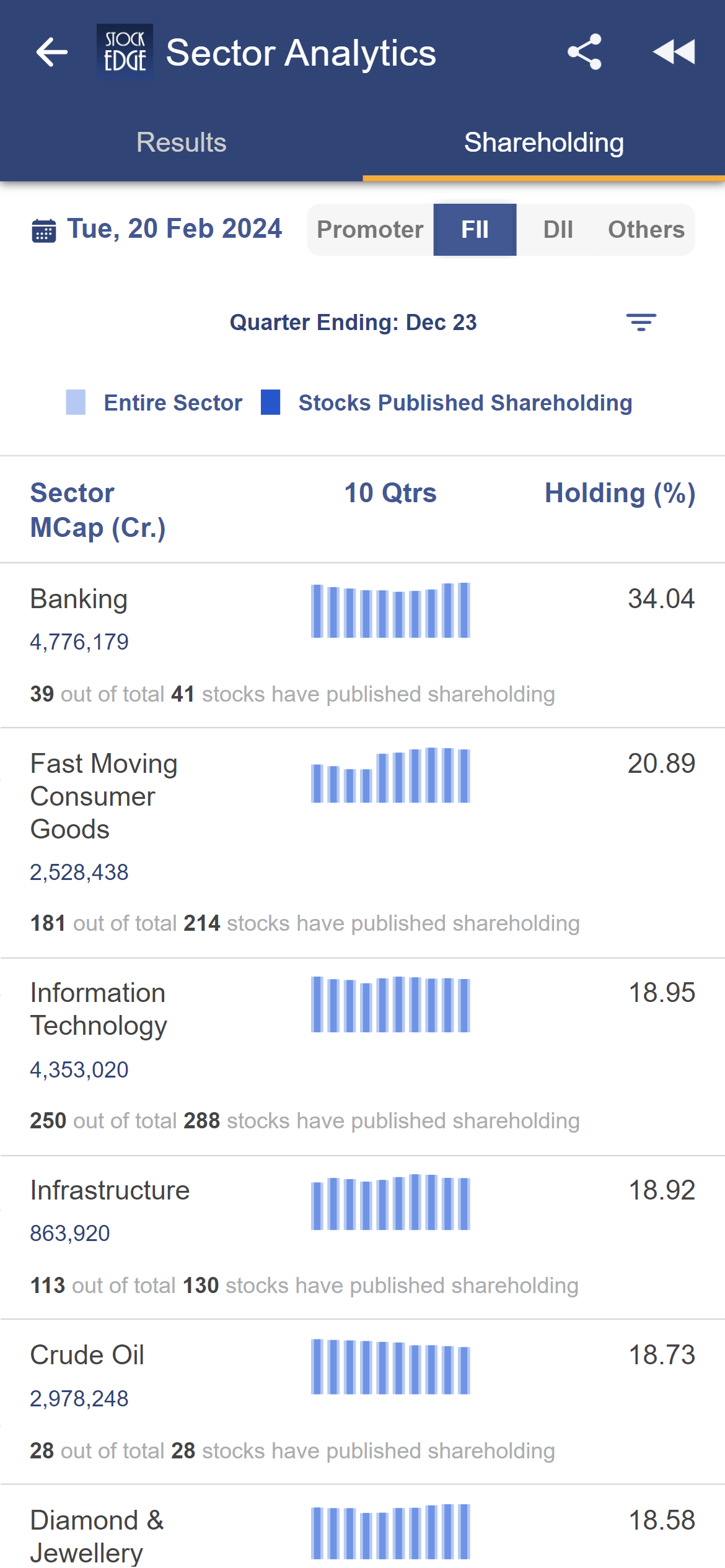Enable the Others shareholding filter
The width and height of the screenshot is (725, 1568).
coord(645,229)
